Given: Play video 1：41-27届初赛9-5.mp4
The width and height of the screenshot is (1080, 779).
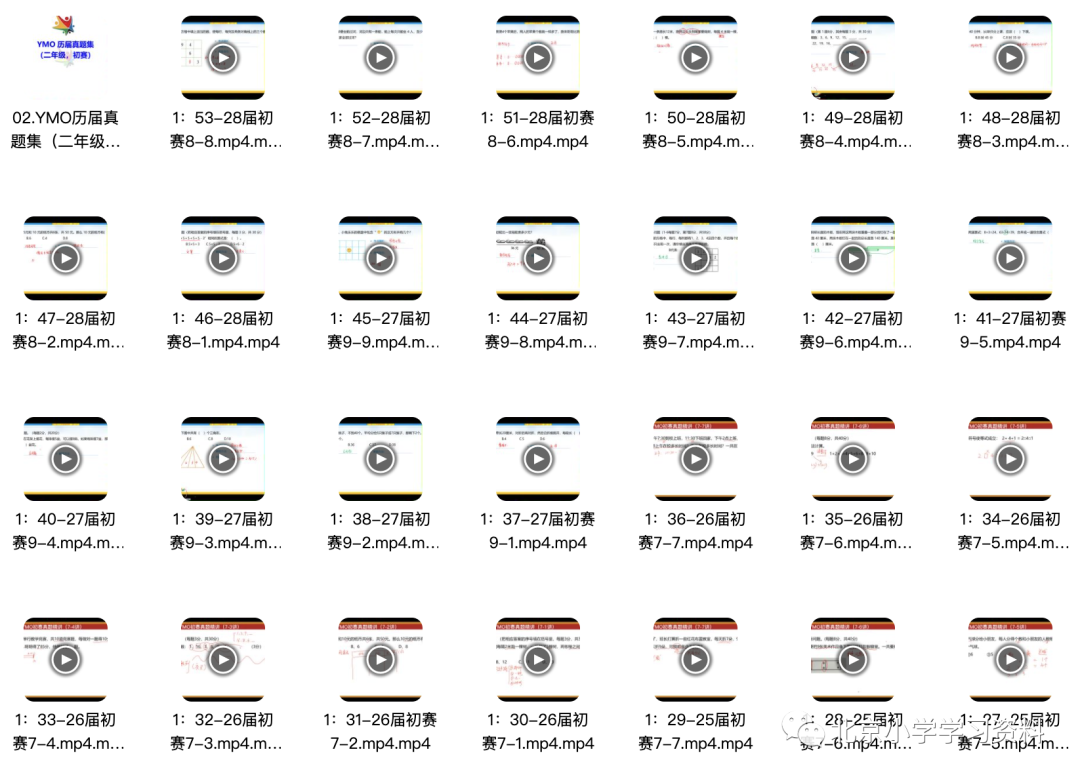Looking at the screenshot, I should pyautogui.click(x=1010, y=259).
